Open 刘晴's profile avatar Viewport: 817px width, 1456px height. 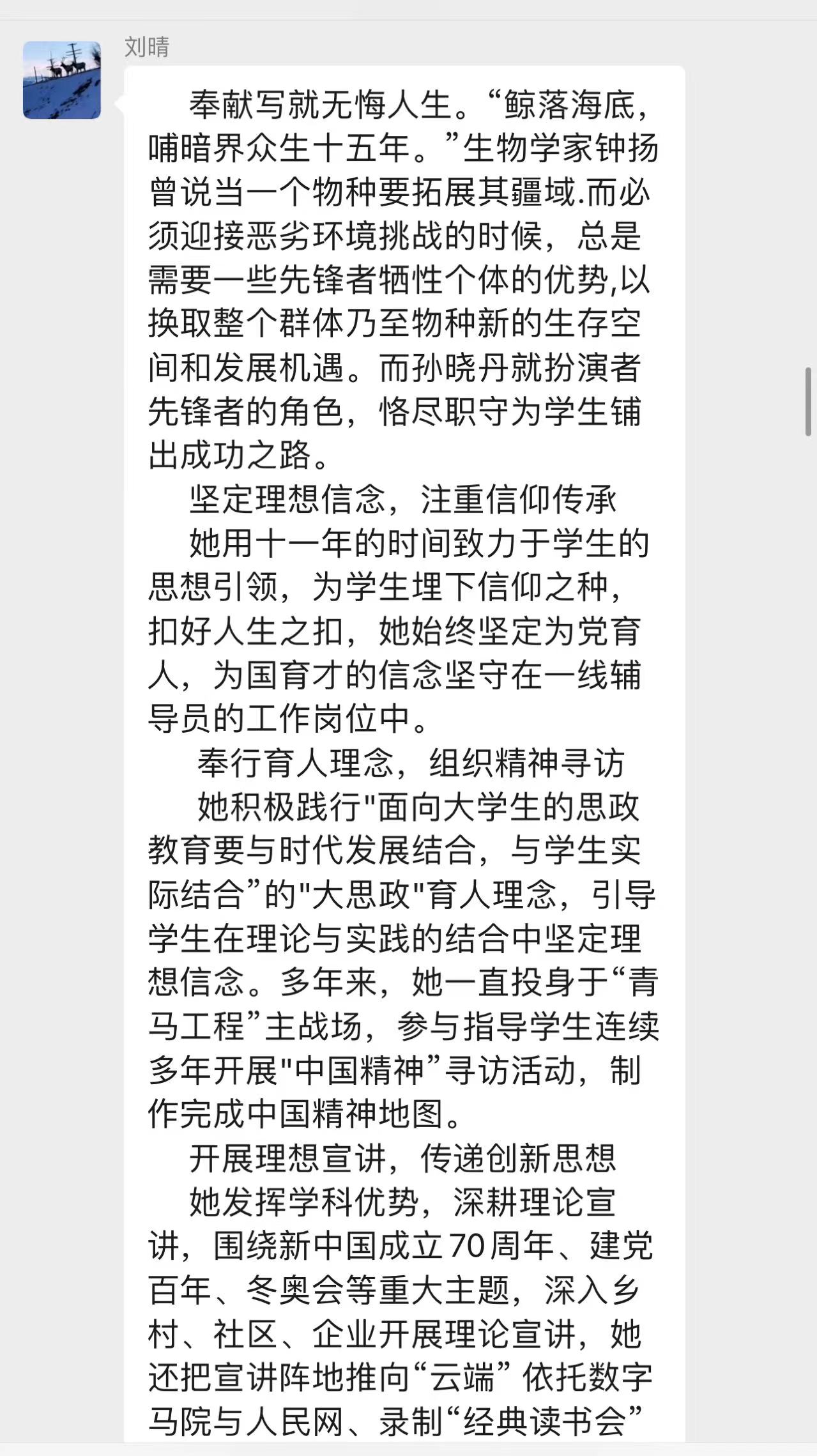[62, 80]
